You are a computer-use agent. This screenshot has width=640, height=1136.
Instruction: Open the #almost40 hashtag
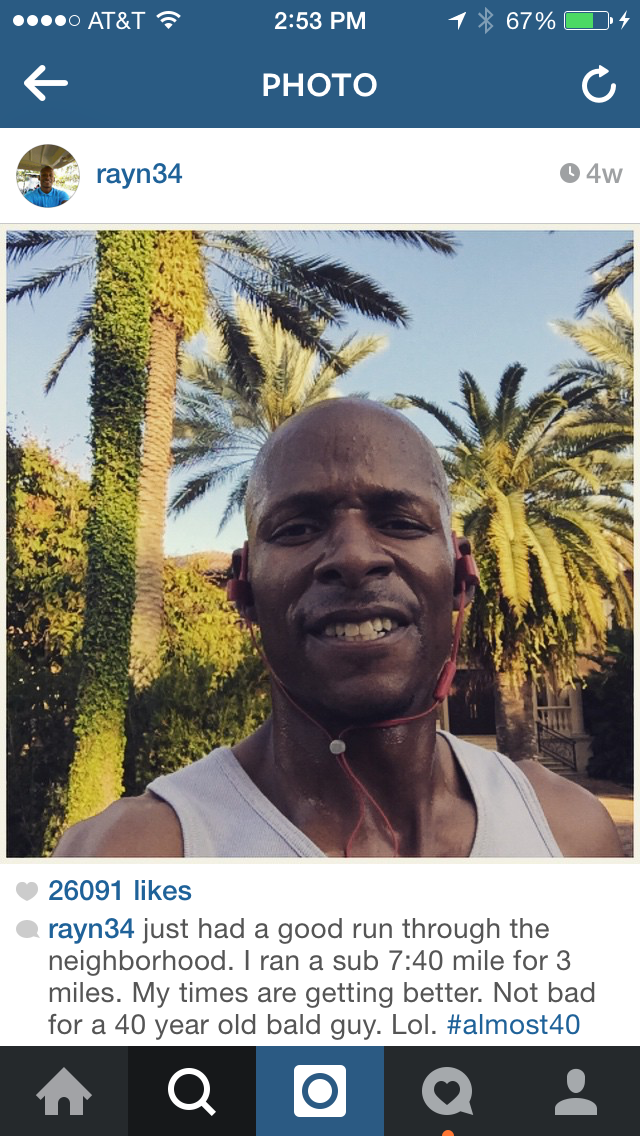(x=513, y=1025)
